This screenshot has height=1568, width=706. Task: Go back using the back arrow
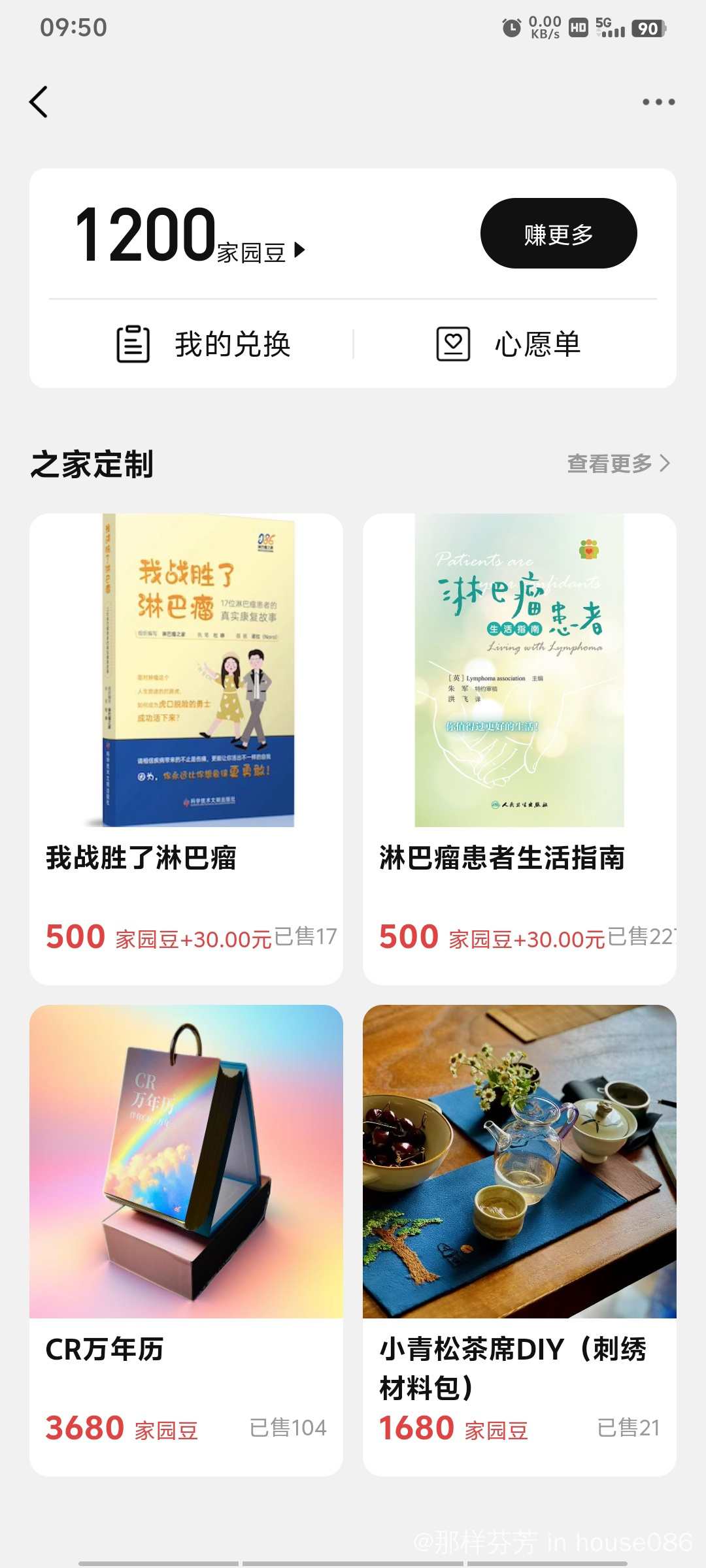coord(39,102)
